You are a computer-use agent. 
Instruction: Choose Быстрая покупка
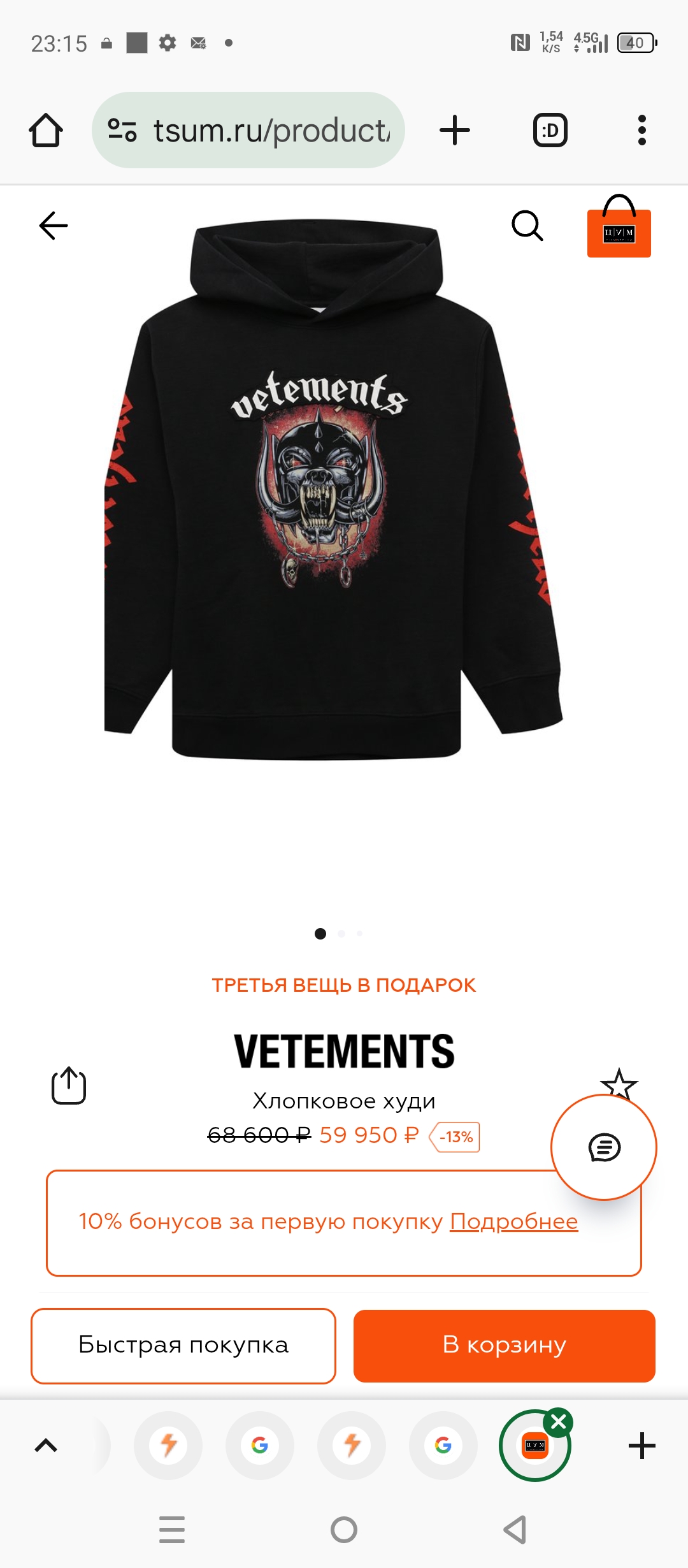pyautogui.click(x=183, y=1346)
